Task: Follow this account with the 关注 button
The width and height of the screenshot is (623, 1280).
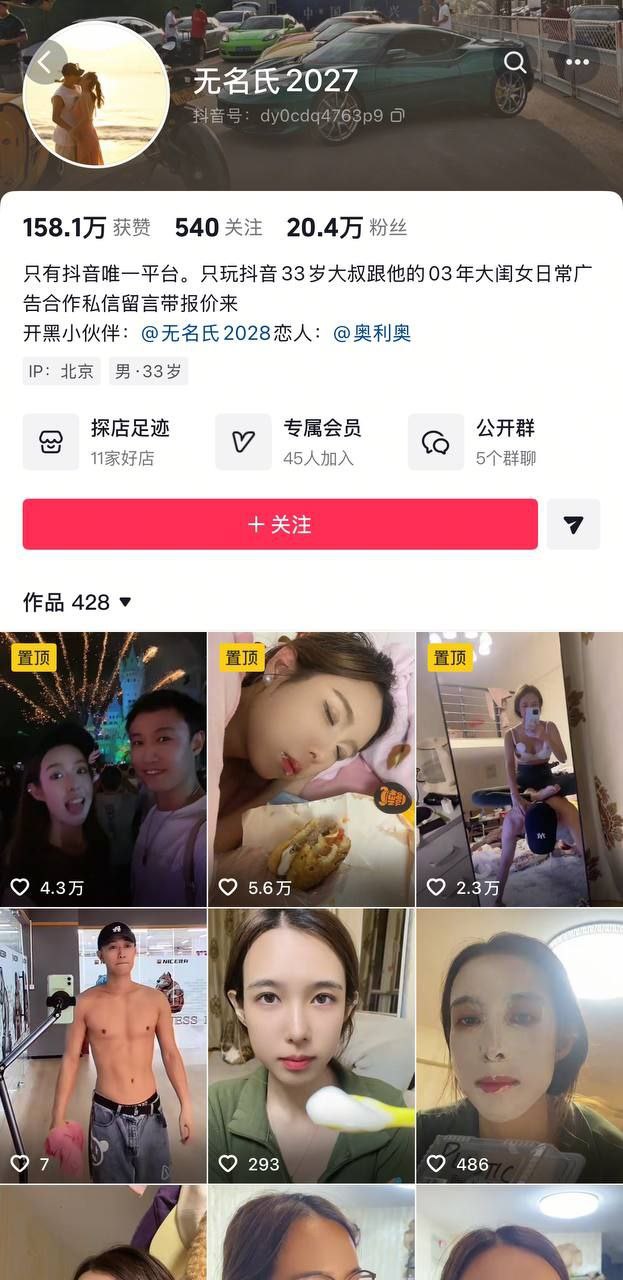Action: click(280, 524)
